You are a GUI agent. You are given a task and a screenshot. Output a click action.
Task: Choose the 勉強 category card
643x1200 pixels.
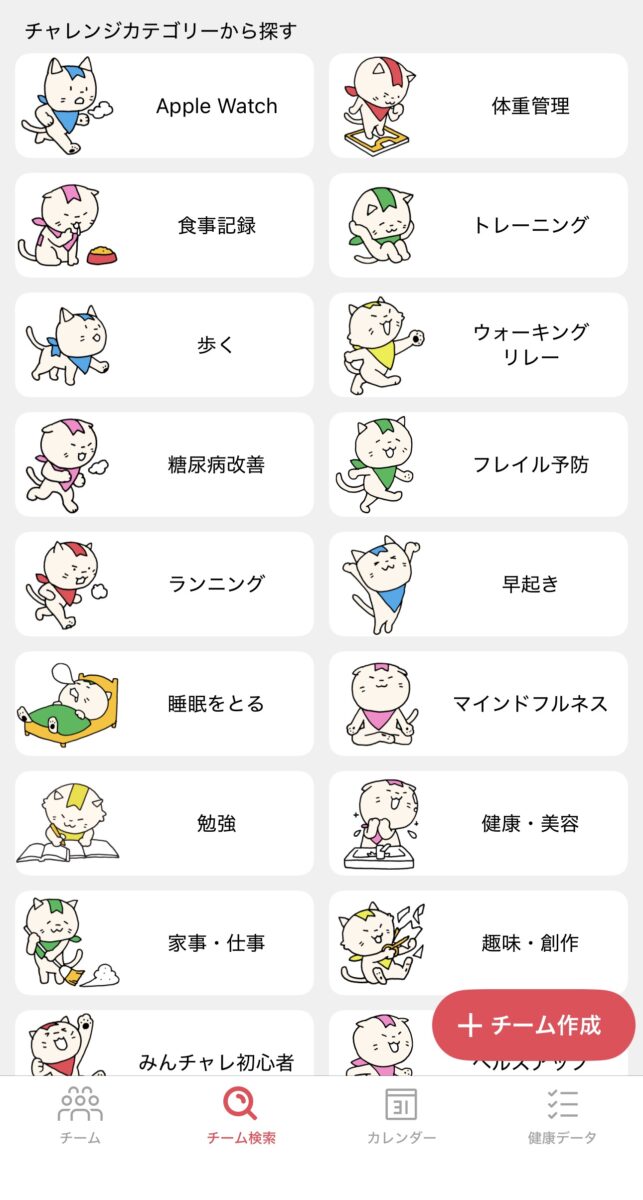(164, 824)
